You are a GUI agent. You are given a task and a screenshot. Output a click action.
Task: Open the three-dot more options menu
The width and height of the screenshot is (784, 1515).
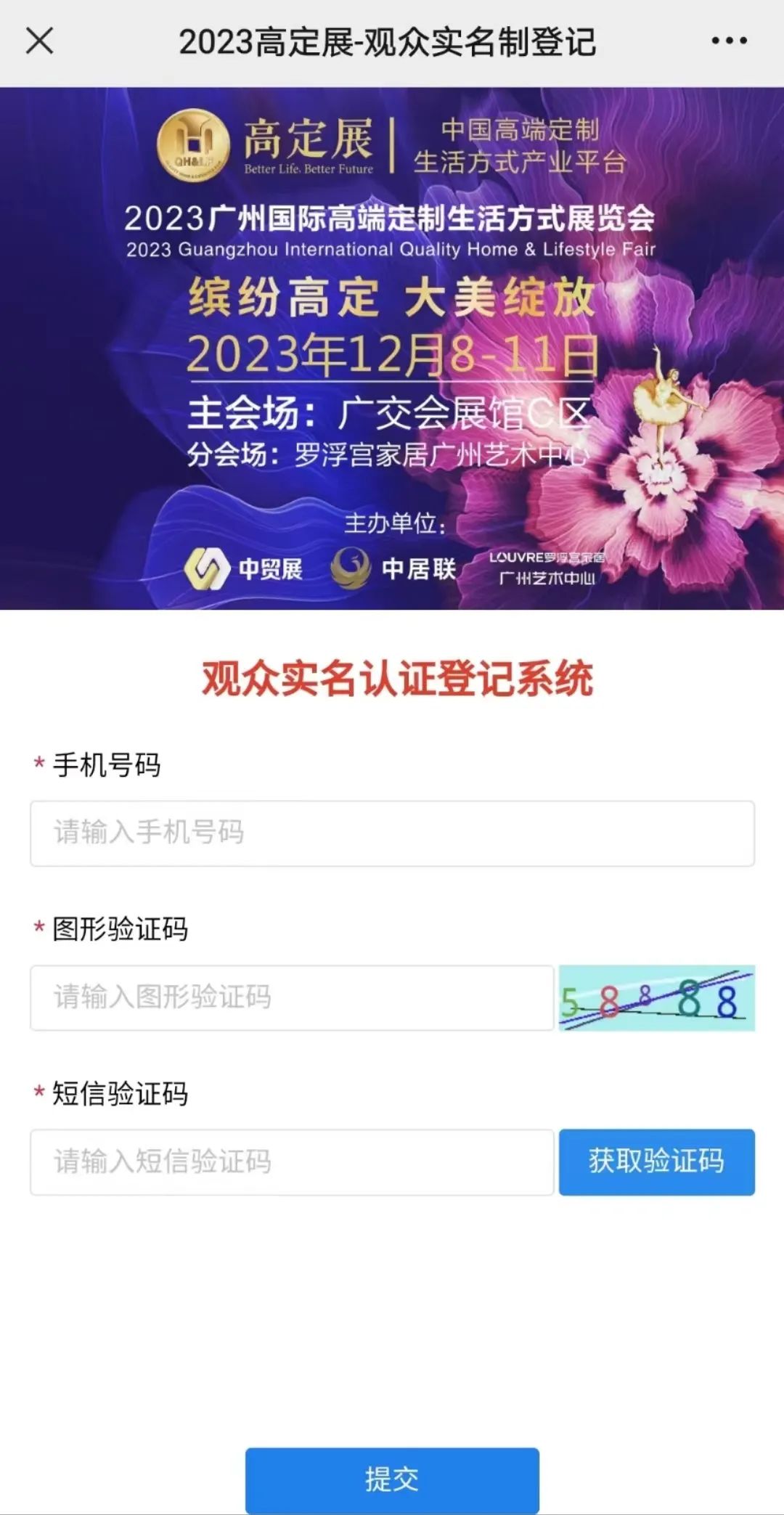[x=729, y=41]
